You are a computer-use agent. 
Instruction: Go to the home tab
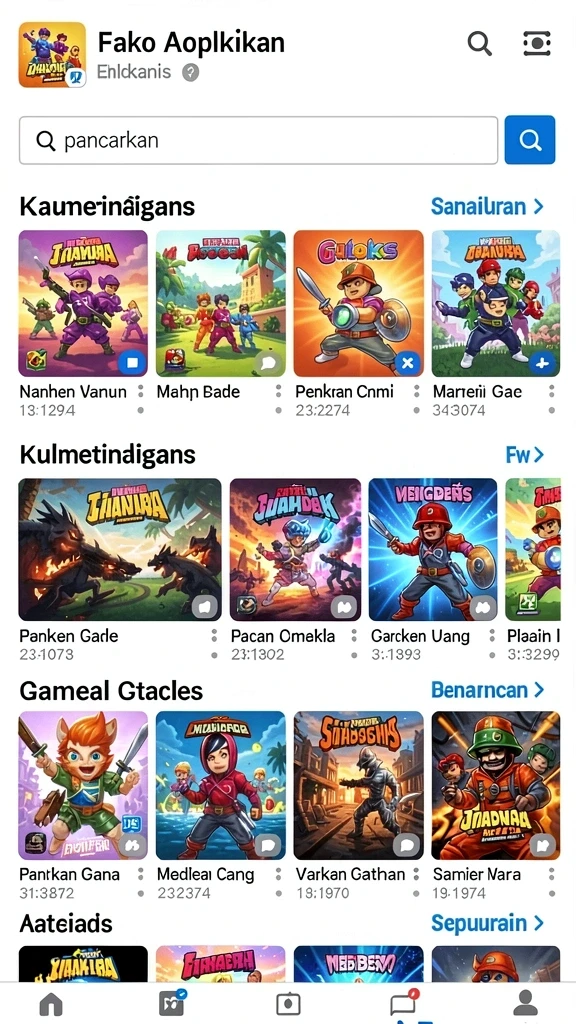pyautogui.click(x=51, y=1004)
